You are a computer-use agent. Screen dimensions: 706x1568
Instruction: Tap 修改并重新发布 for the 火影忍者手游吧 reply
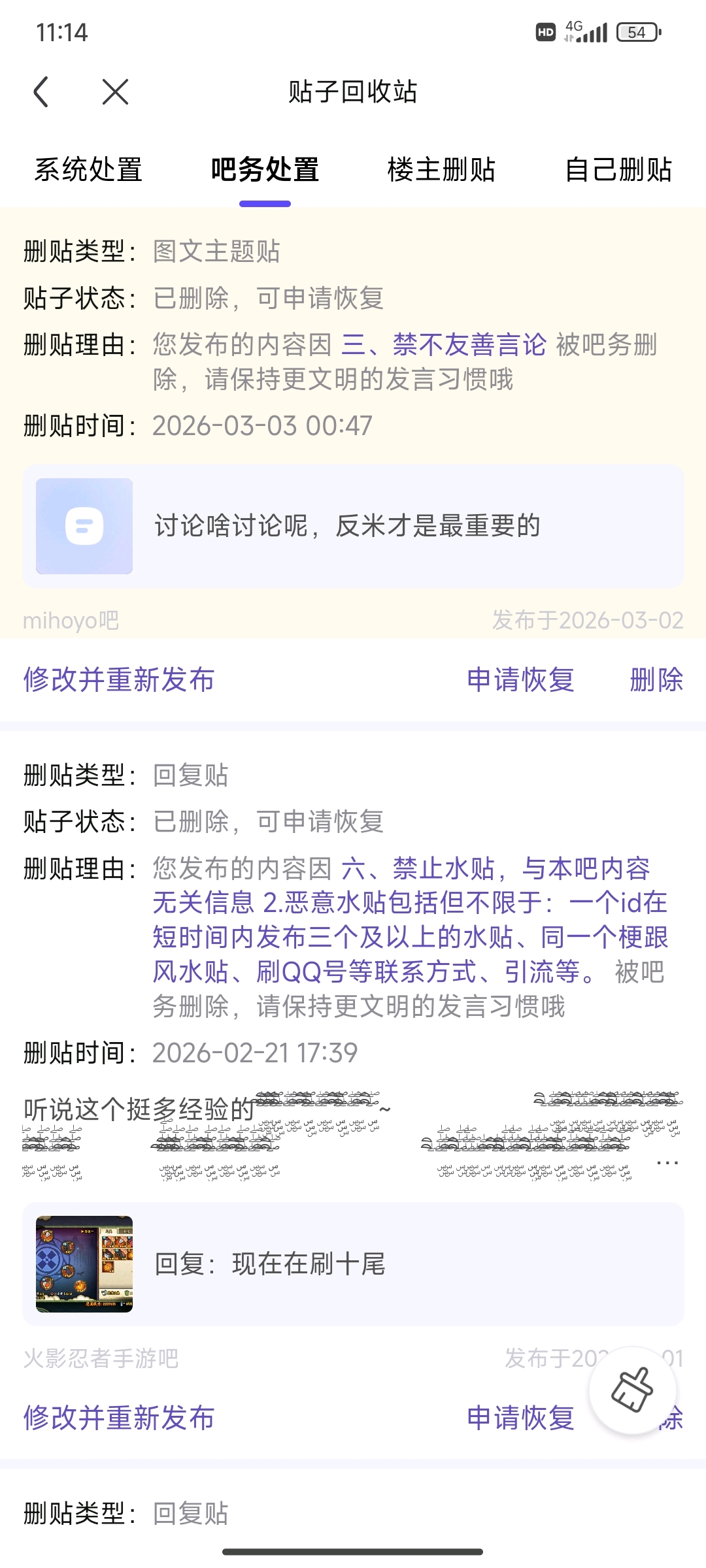(x=119, y=1418)
